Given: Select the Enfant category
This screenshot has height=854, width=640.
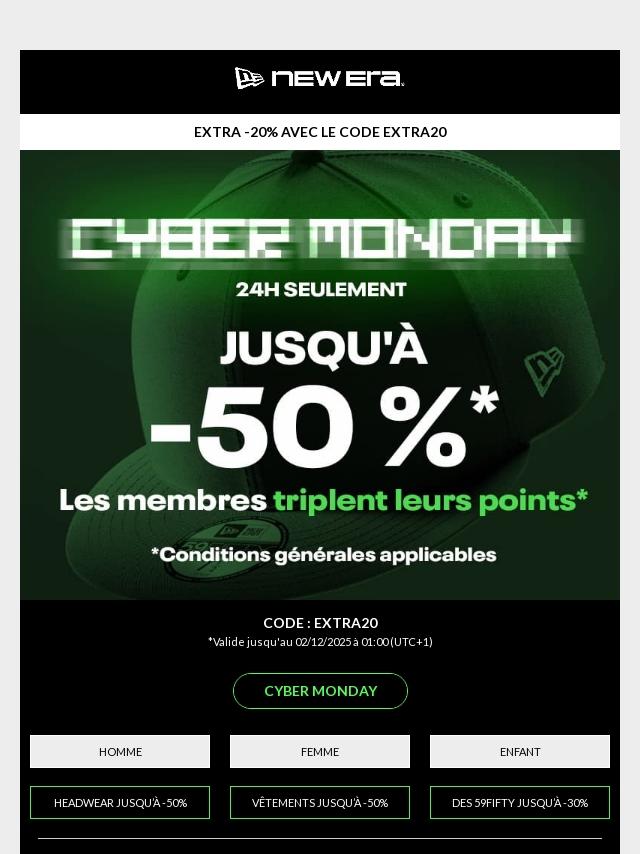Looking at the screenshot, I should pos(520,752).
